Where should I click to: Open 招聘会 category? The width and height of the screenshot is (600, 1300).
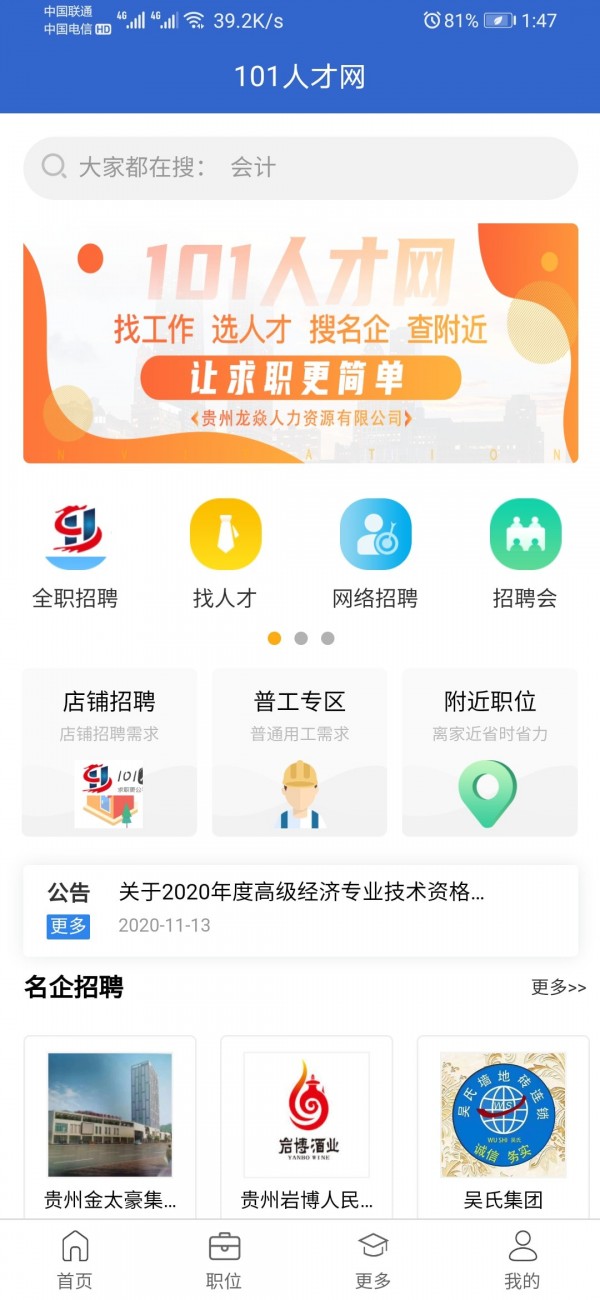point(525,554)
